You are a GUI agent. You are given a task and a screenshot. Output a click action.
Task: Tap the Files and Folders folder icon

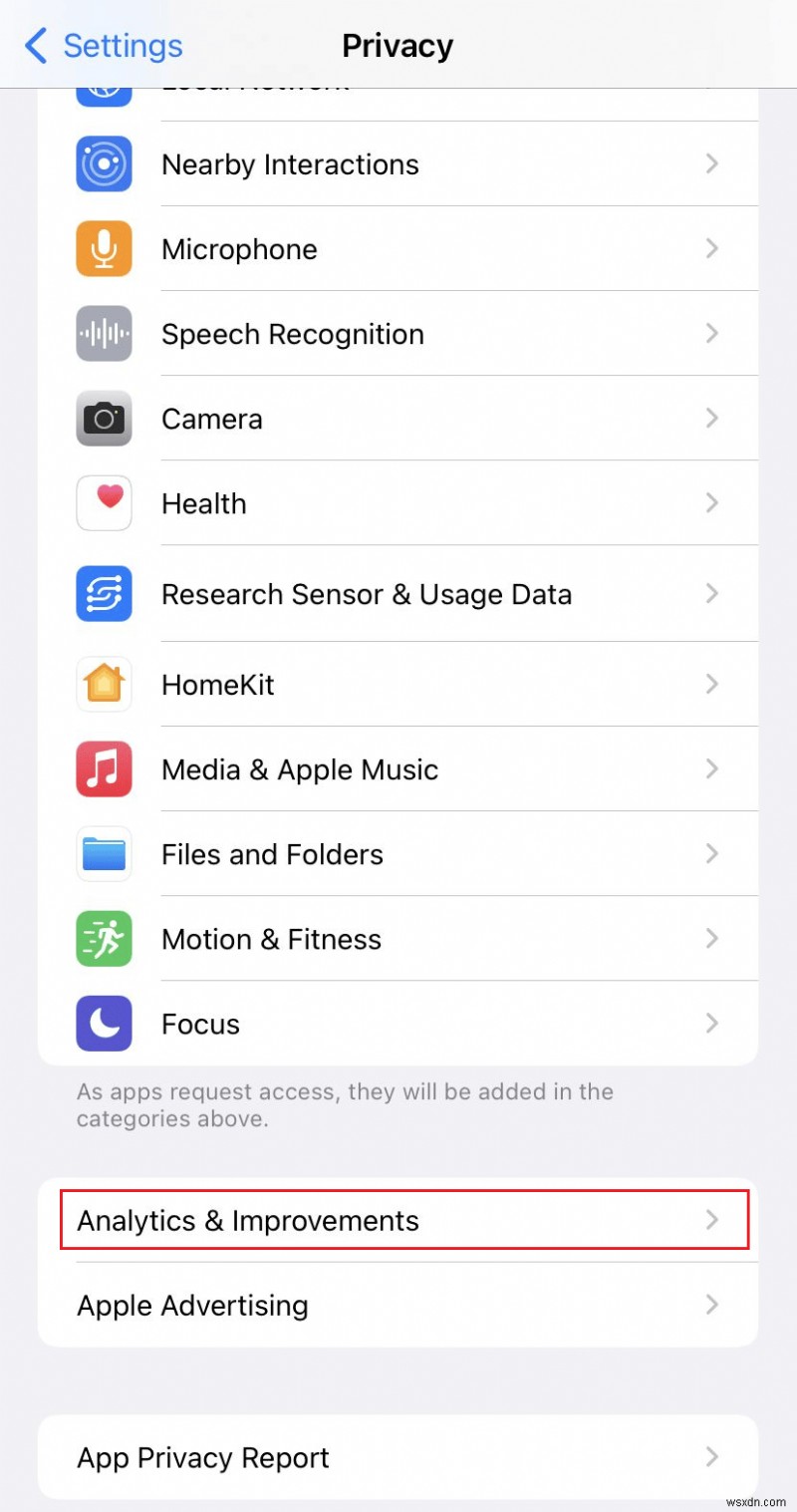[x=104, y=853]
